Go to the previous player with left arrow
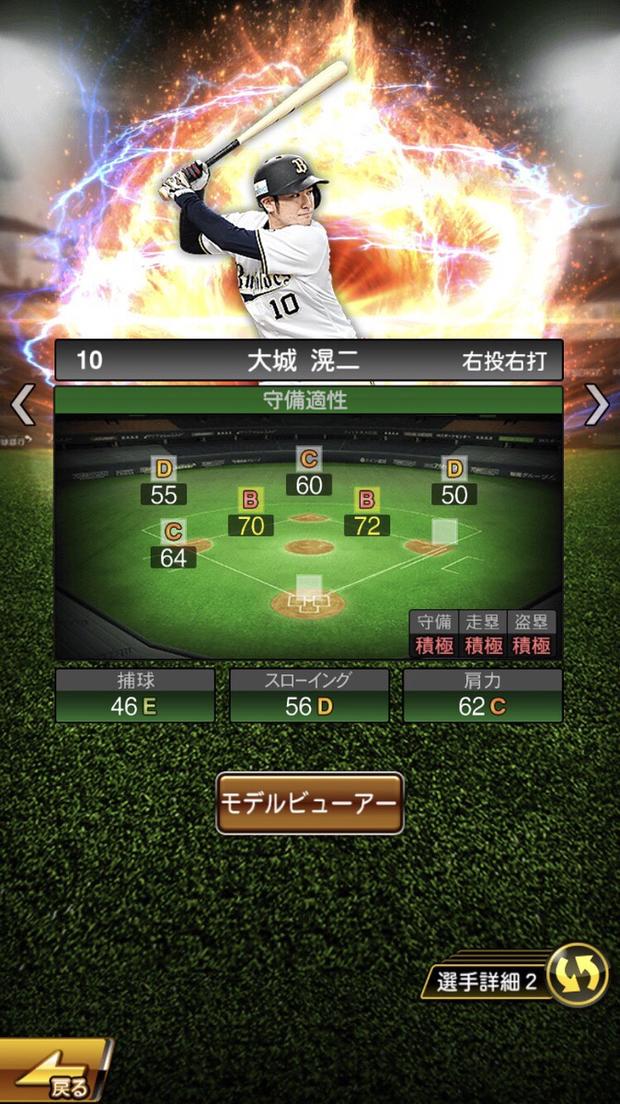The width and height of the screenshot is (620, 1104). [22, 405]
